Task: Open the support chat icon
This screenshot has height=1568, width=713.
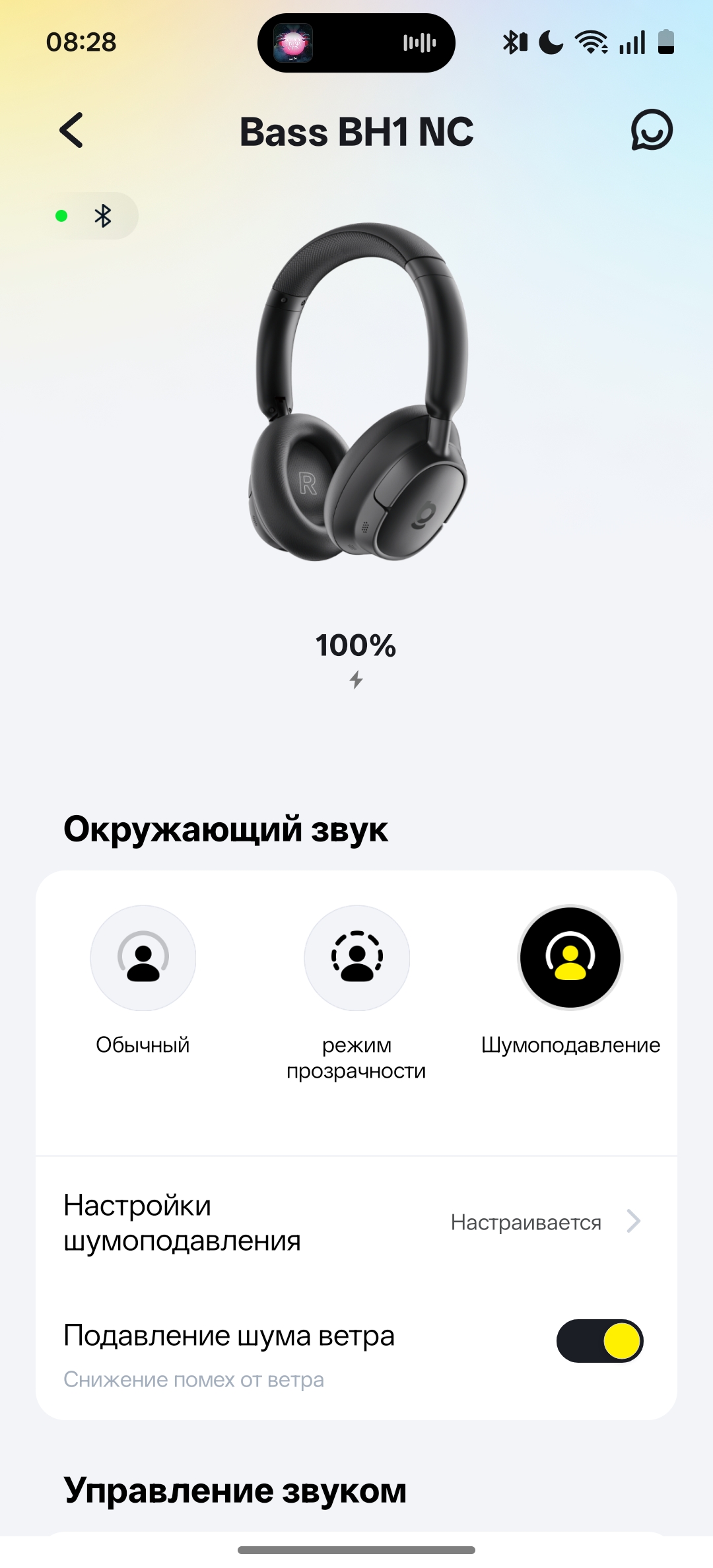Action: click(x=652, y=130)
